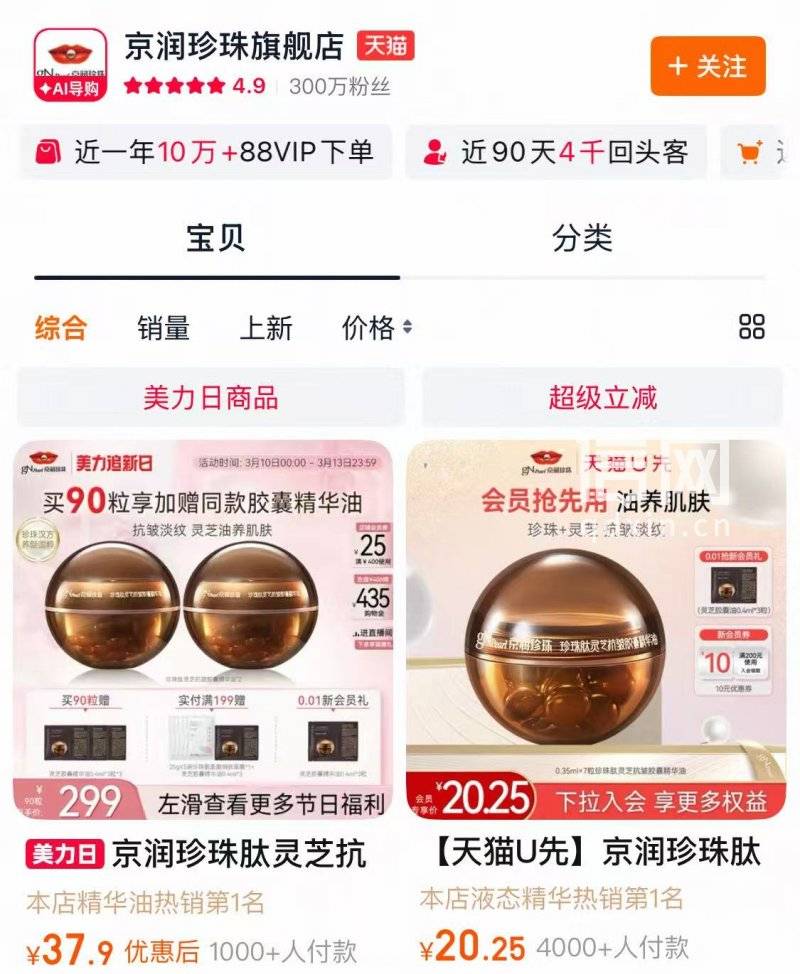This screenshot has height=974, width=800.
Task: Show 上新 new arrivals
Action: coord(266,327)
